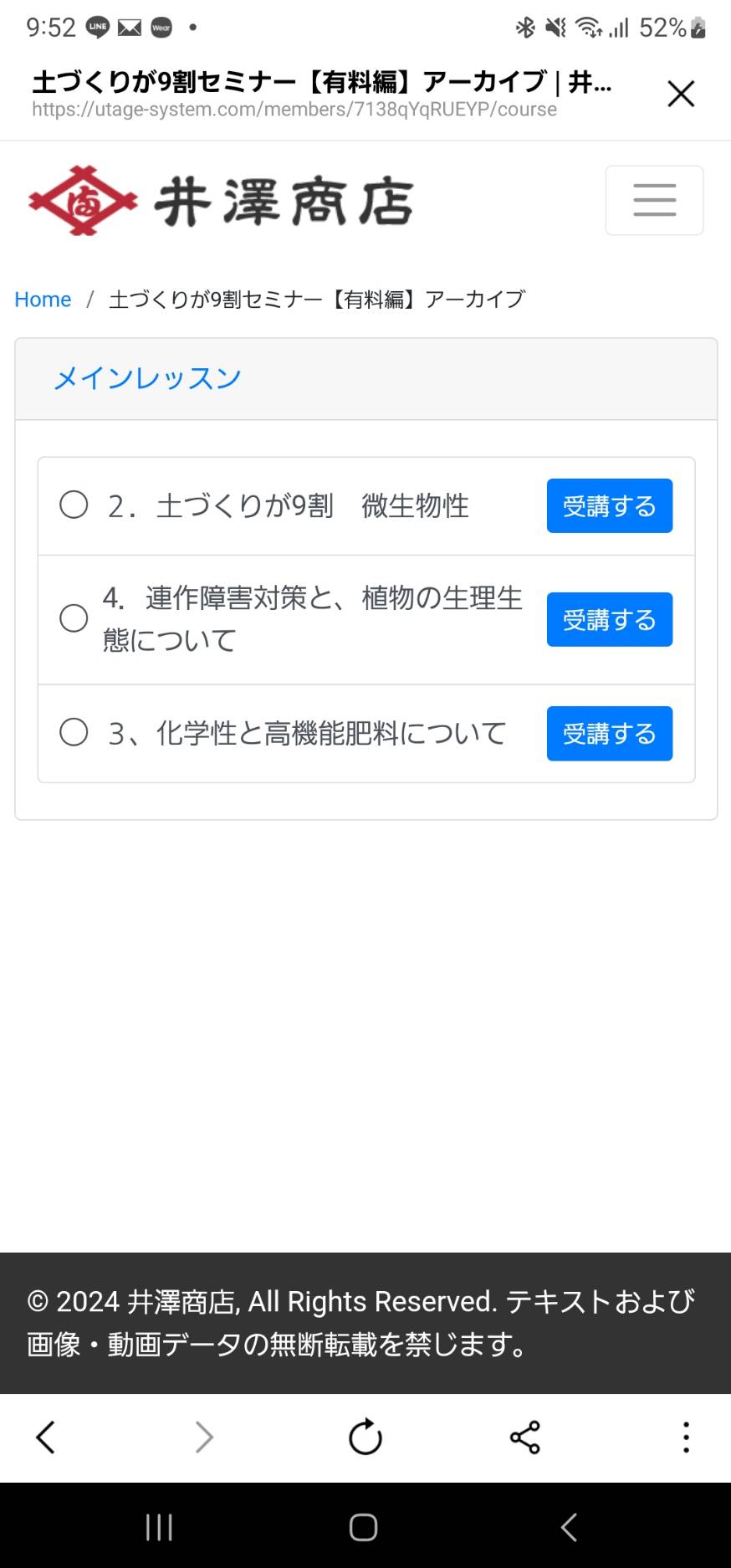Tap 受講する for lesson 2 微生物性
This screenshot has height=1568, width=731.
point(609,505)
